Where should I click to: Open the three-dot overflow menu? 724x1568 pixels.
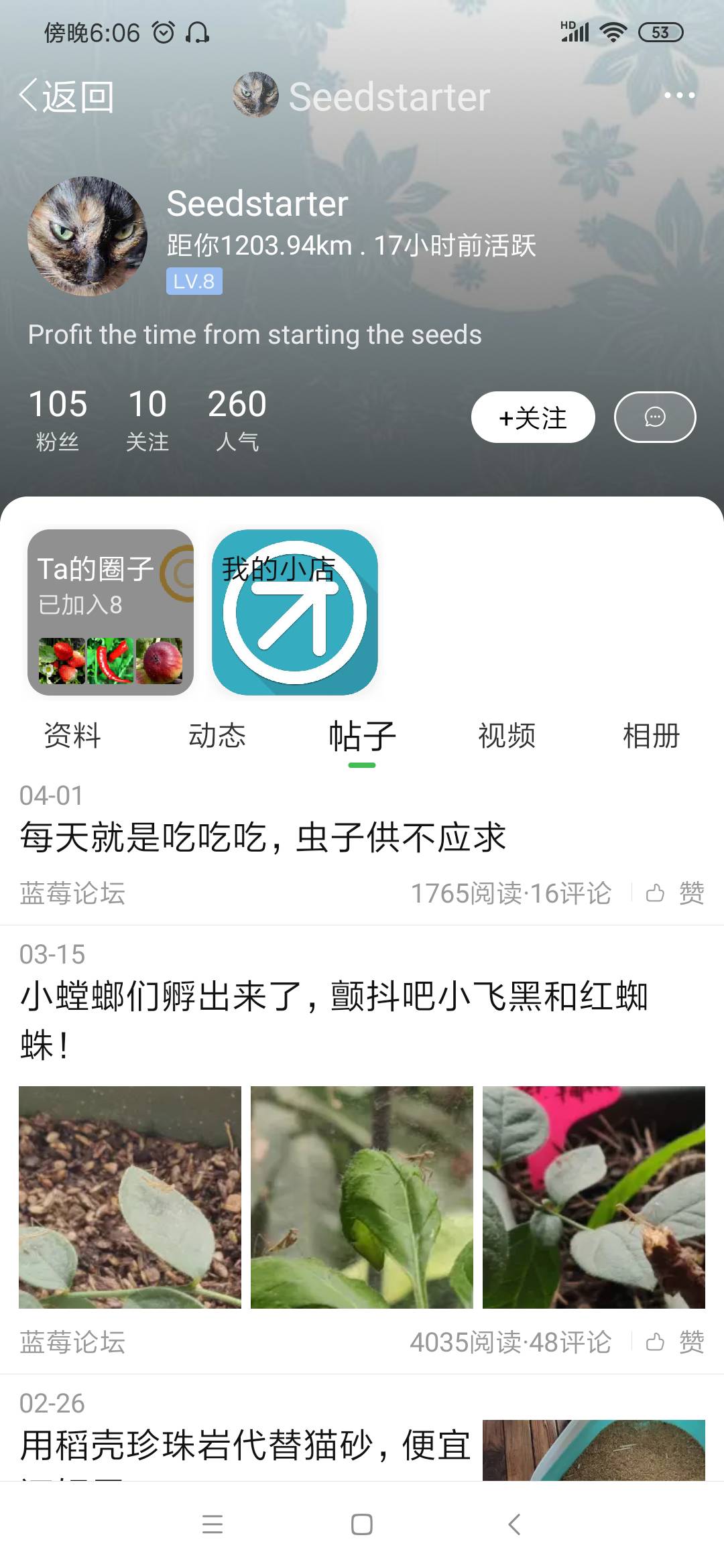pyautogui.click(x=679, y=96)
